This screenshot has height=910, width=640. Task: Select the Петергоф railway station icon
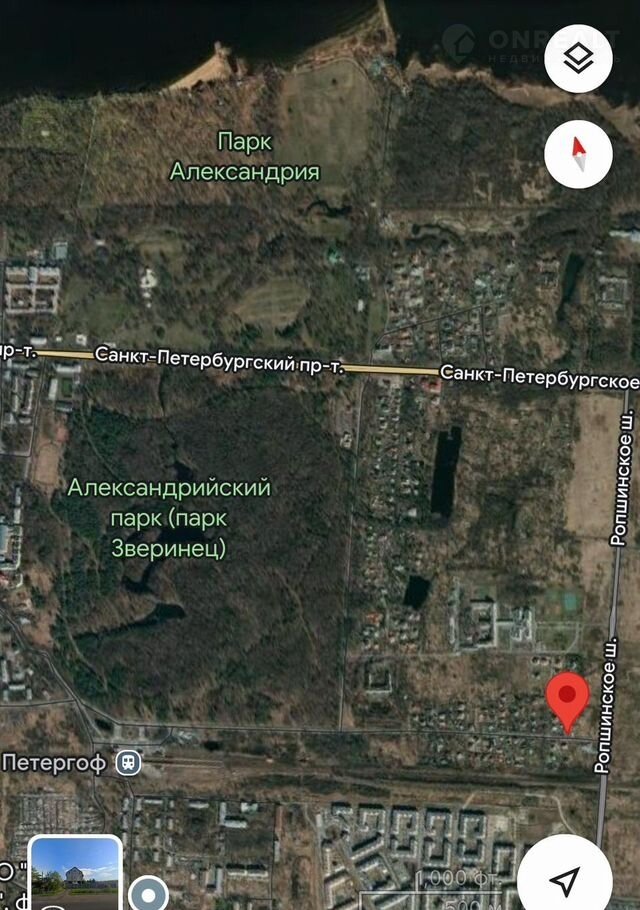click(x=127, y=763)
